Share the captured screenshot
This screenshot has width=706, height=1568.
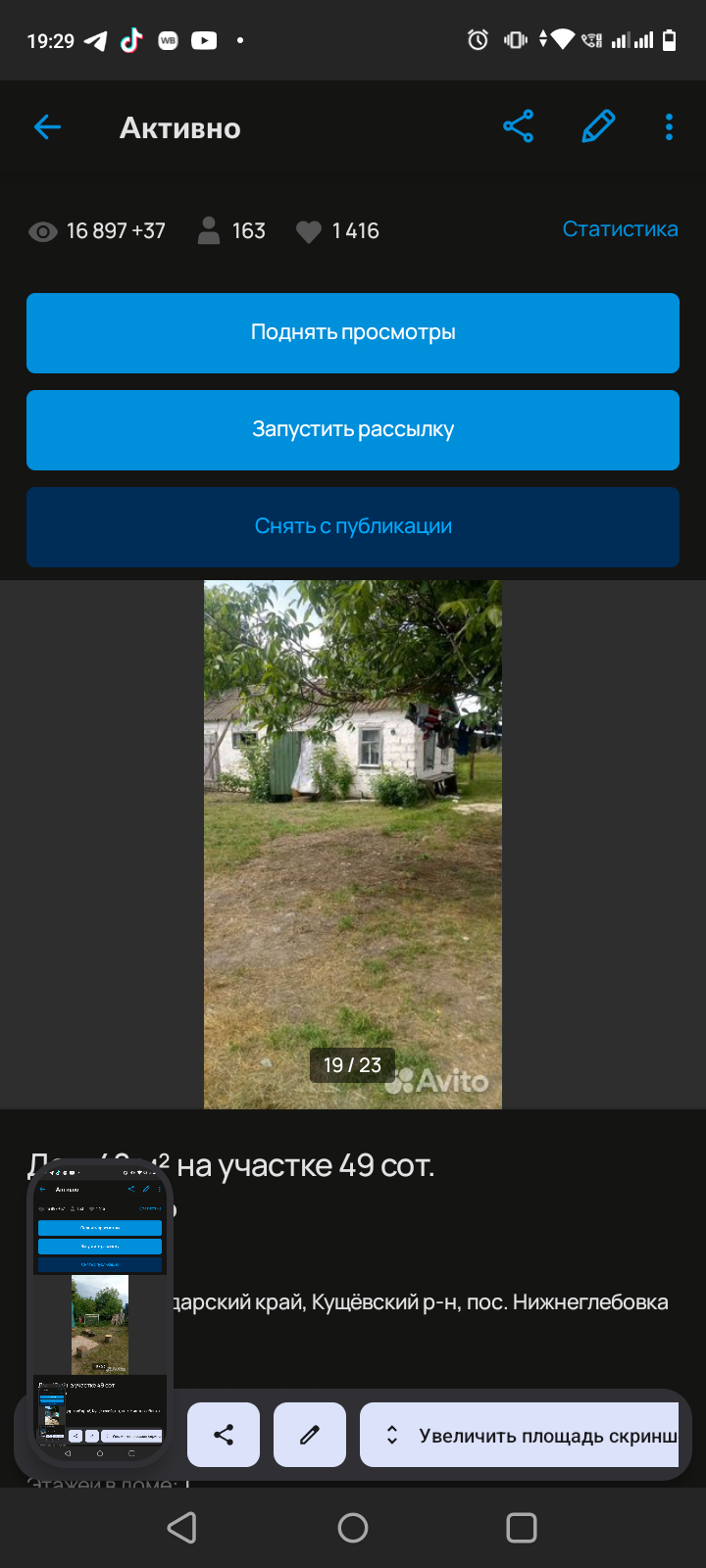(x=224, y=1435)
